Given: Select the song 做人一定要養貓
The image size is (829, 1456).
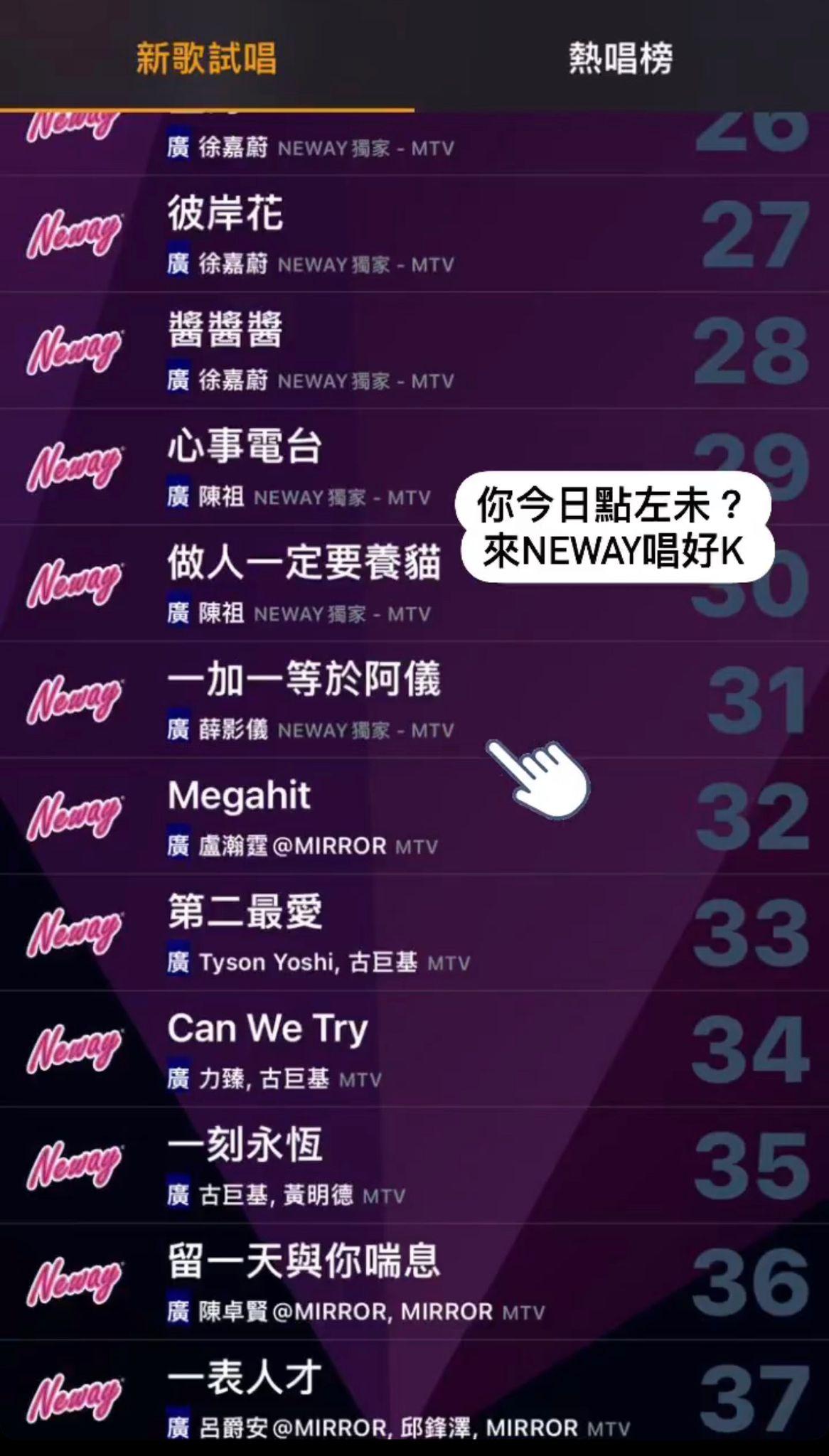Looking at the screenshot, I should tap(304, 563).
